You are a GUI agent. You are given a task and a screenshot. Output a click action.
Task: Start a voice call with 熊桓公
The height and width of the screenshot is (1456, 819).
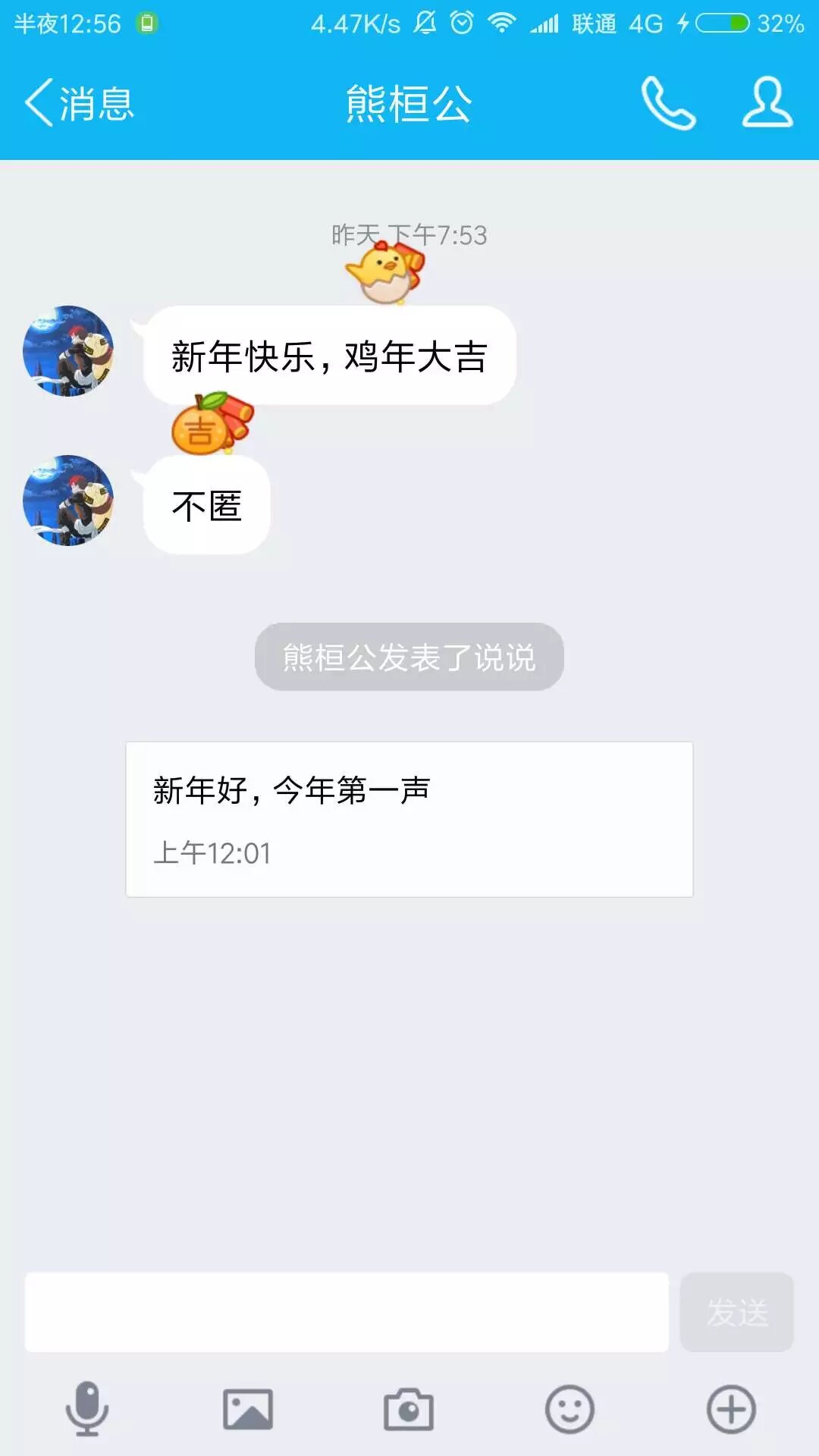pyautogui.click(x=667, y=103)
